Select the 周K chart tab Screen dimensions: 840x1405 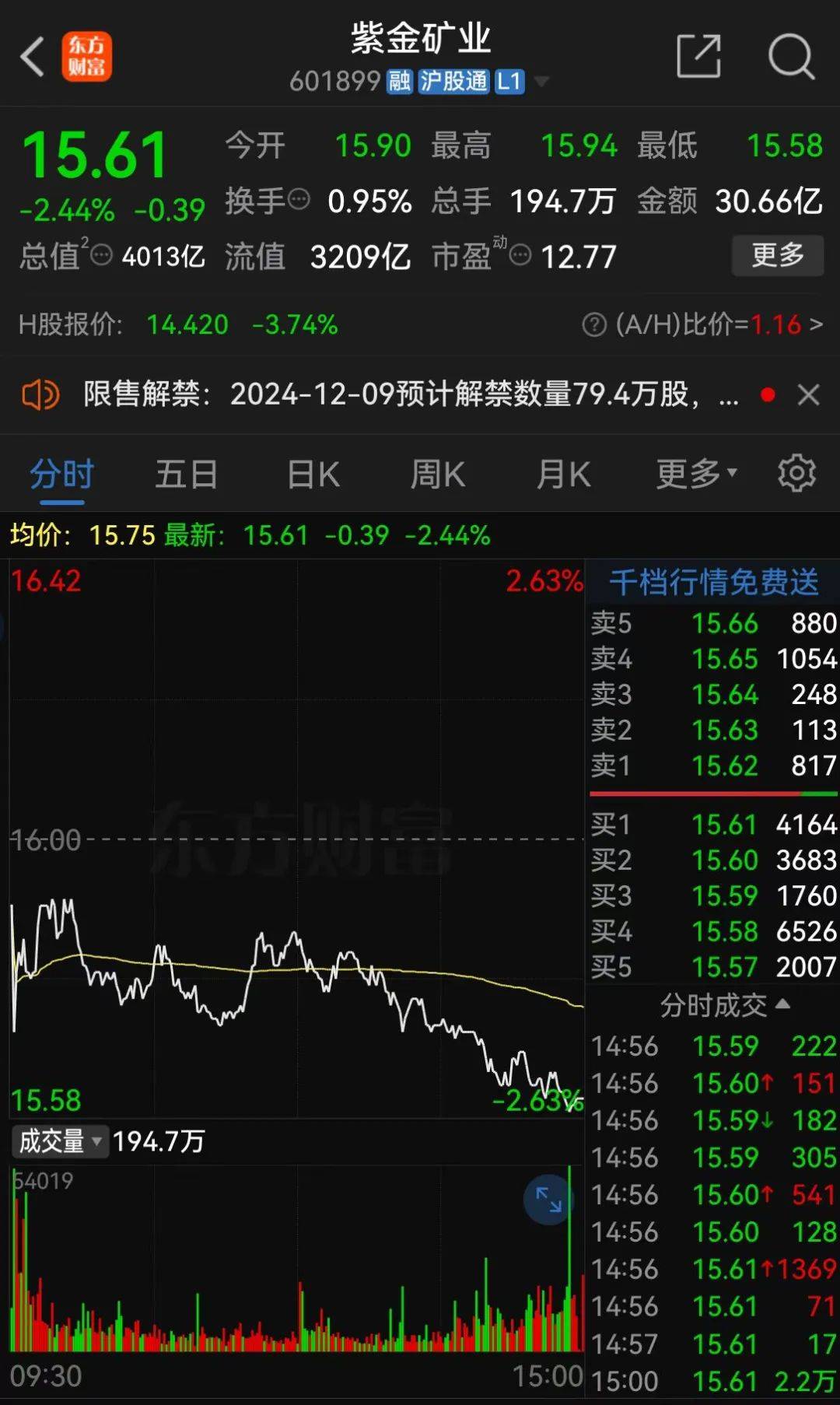tap(438, 475)
